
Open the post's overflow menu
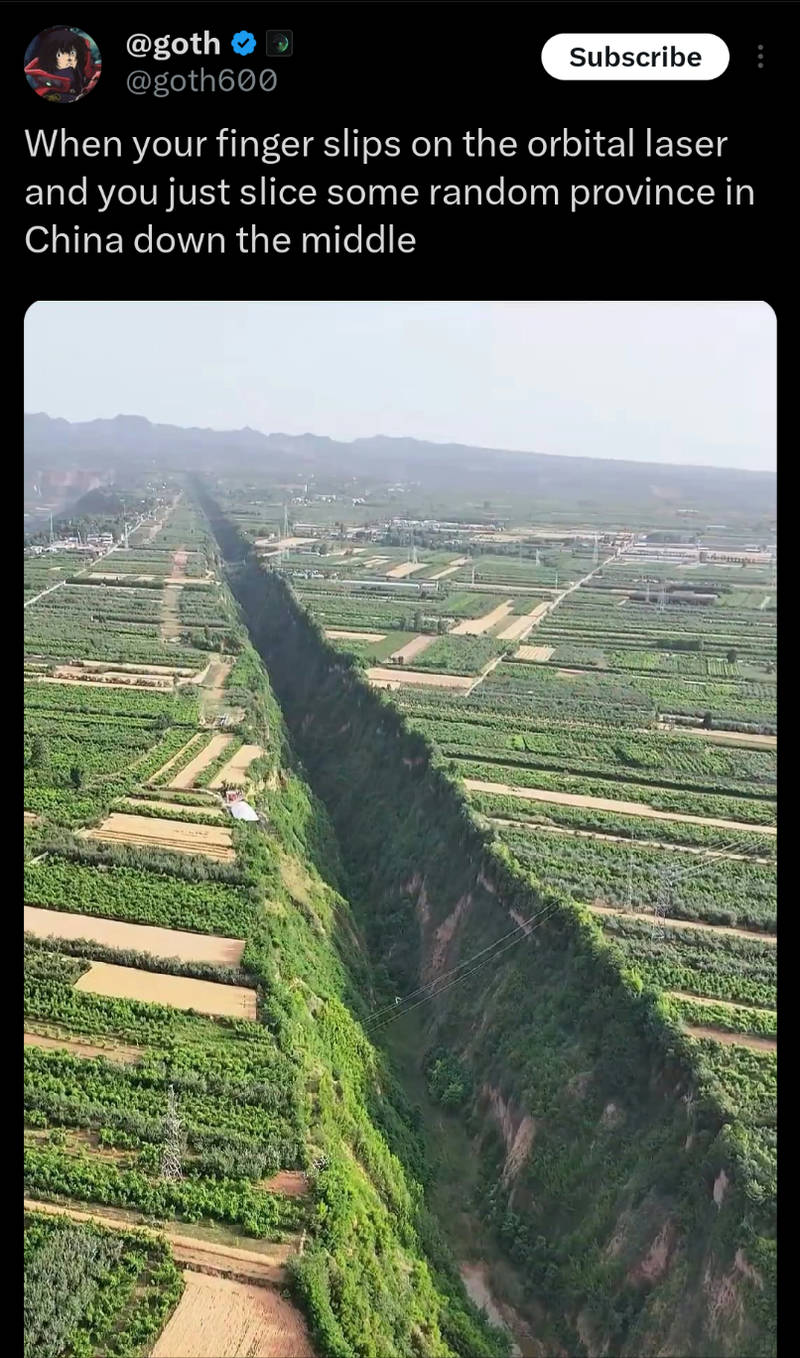(760, 57)
